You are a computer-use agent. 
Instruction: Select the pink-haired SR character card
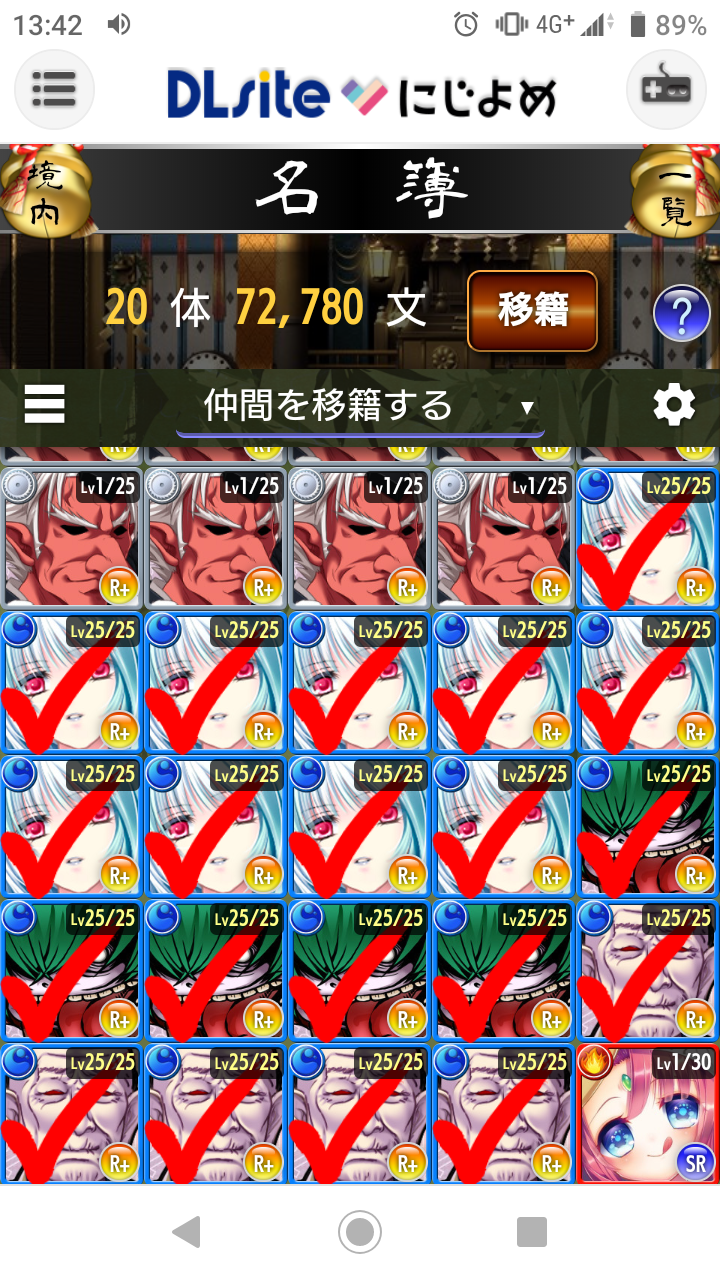click(648, 1113)
